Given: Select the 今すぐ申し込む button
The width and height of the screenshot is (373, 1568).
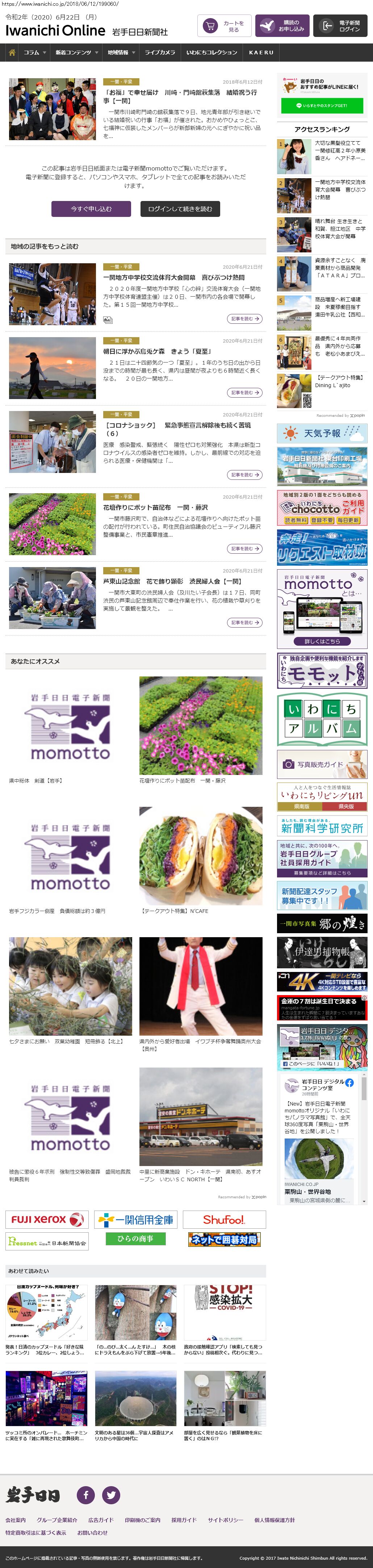Looking at the screenshot, I should coord(91,209).
